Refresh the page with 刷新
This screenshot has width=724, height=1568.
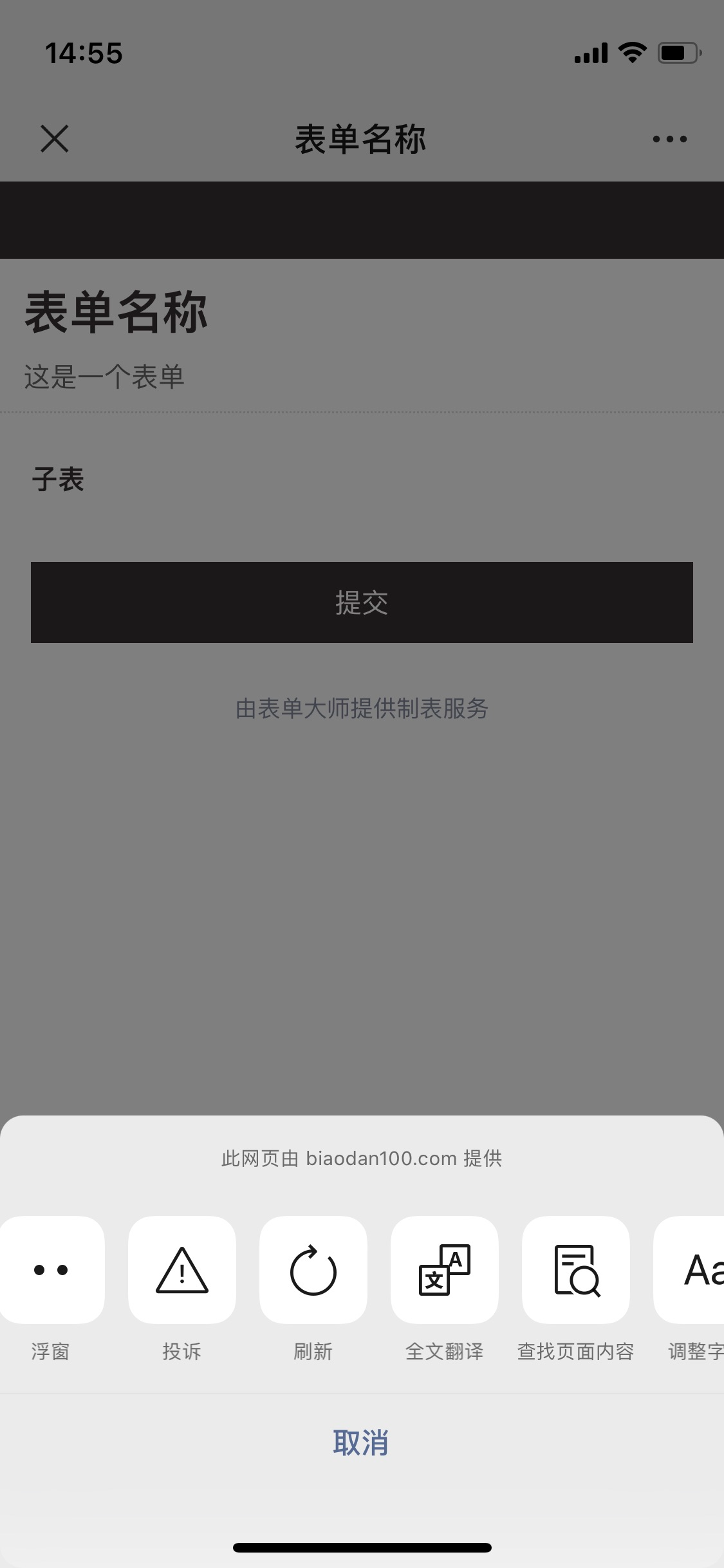(x=313, y=1269)
